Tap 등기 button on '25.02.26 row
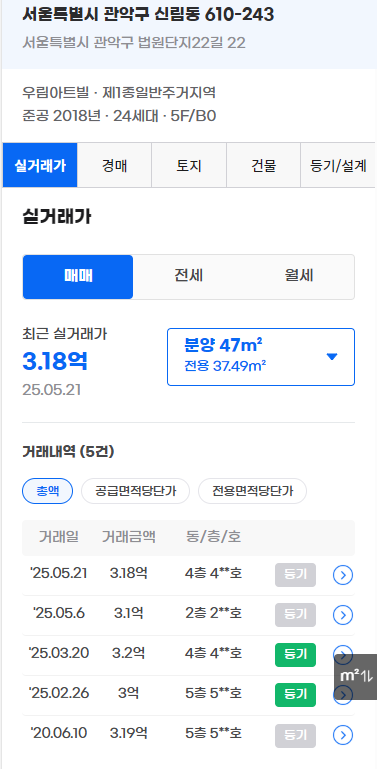The height and width of the screenshot is (769, 377). tap(295, 695)
